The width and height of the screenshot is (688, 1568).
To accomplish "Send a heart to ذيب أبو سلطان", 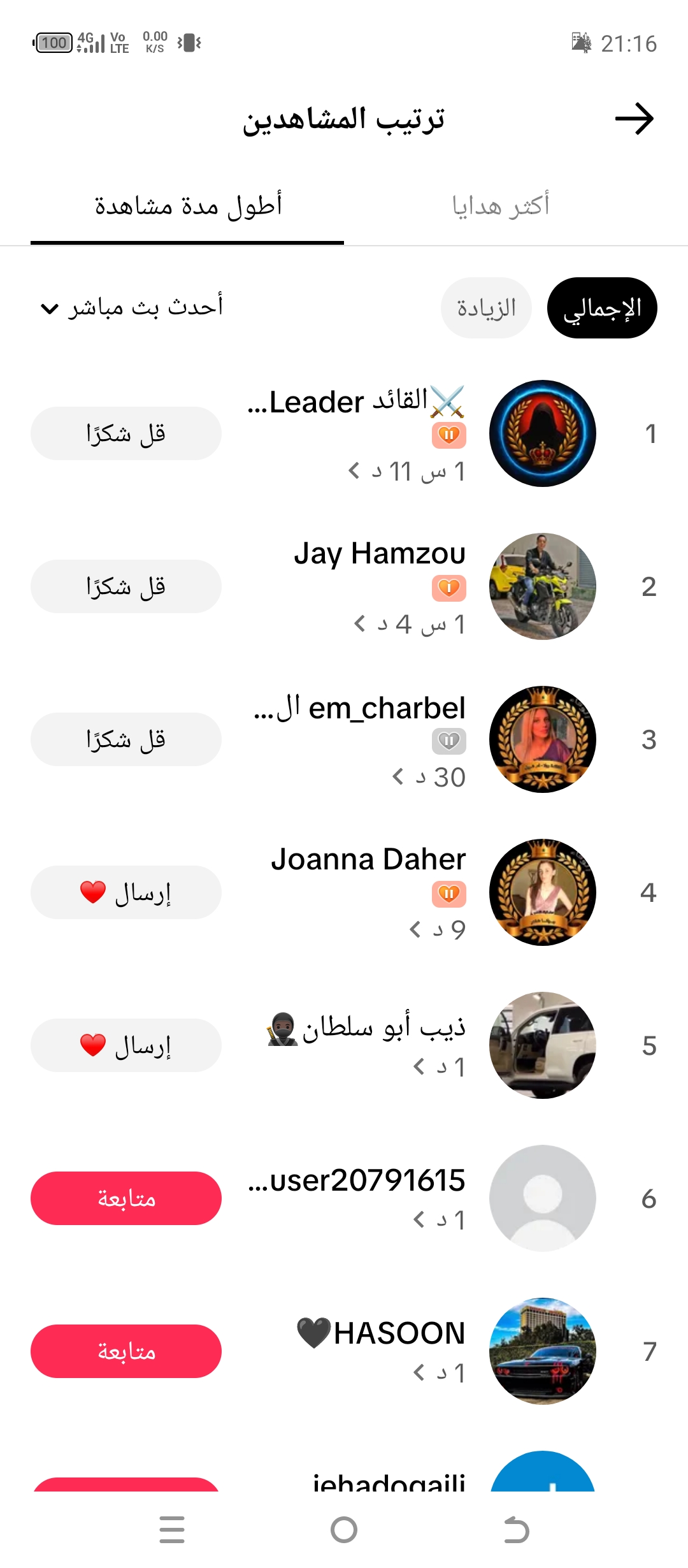I will 126,1045.
